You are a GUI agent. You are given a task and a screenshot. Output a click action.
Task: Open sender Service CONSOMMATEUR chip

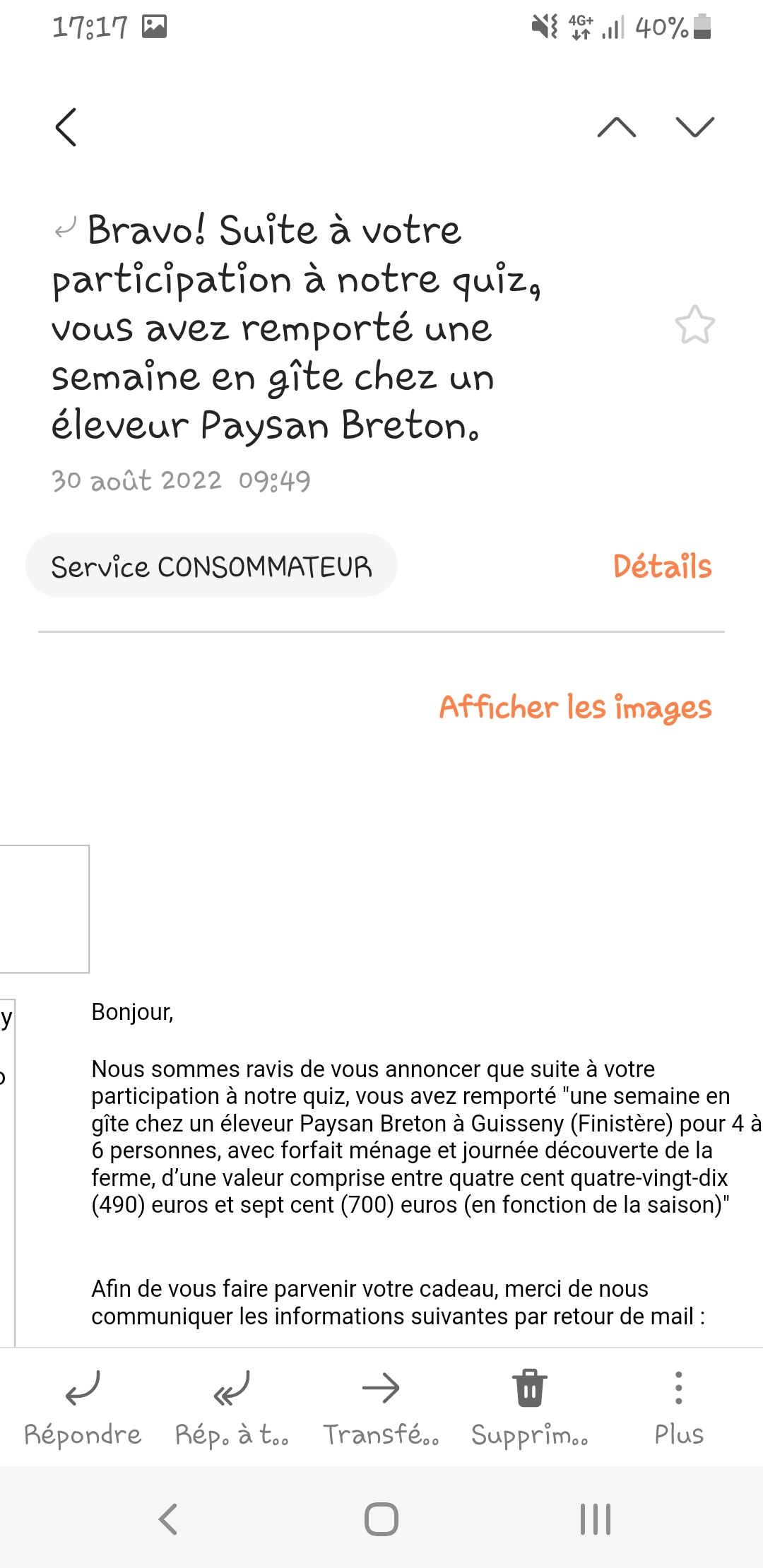(211, 566)
